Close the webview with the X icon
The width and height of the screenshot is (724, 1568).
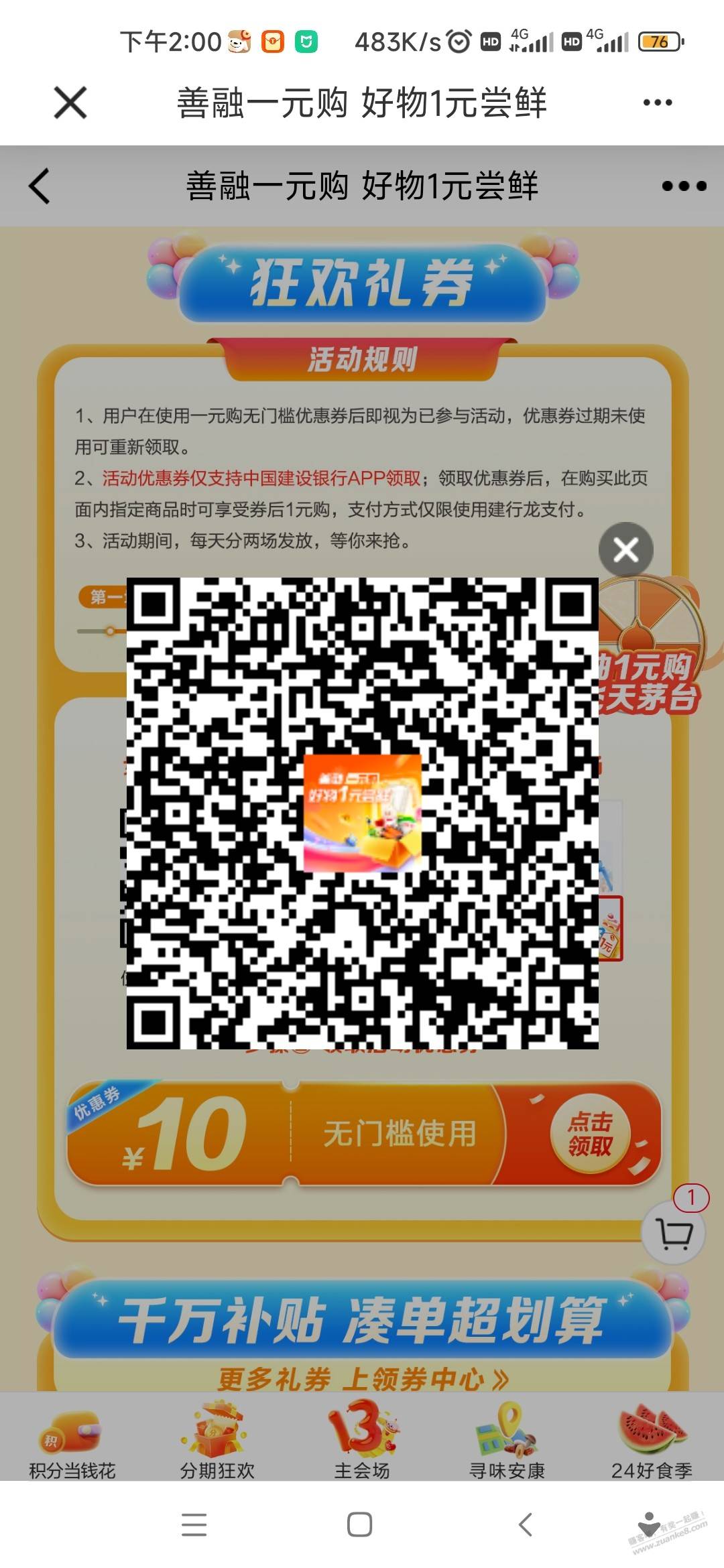[x=70, y=103]
